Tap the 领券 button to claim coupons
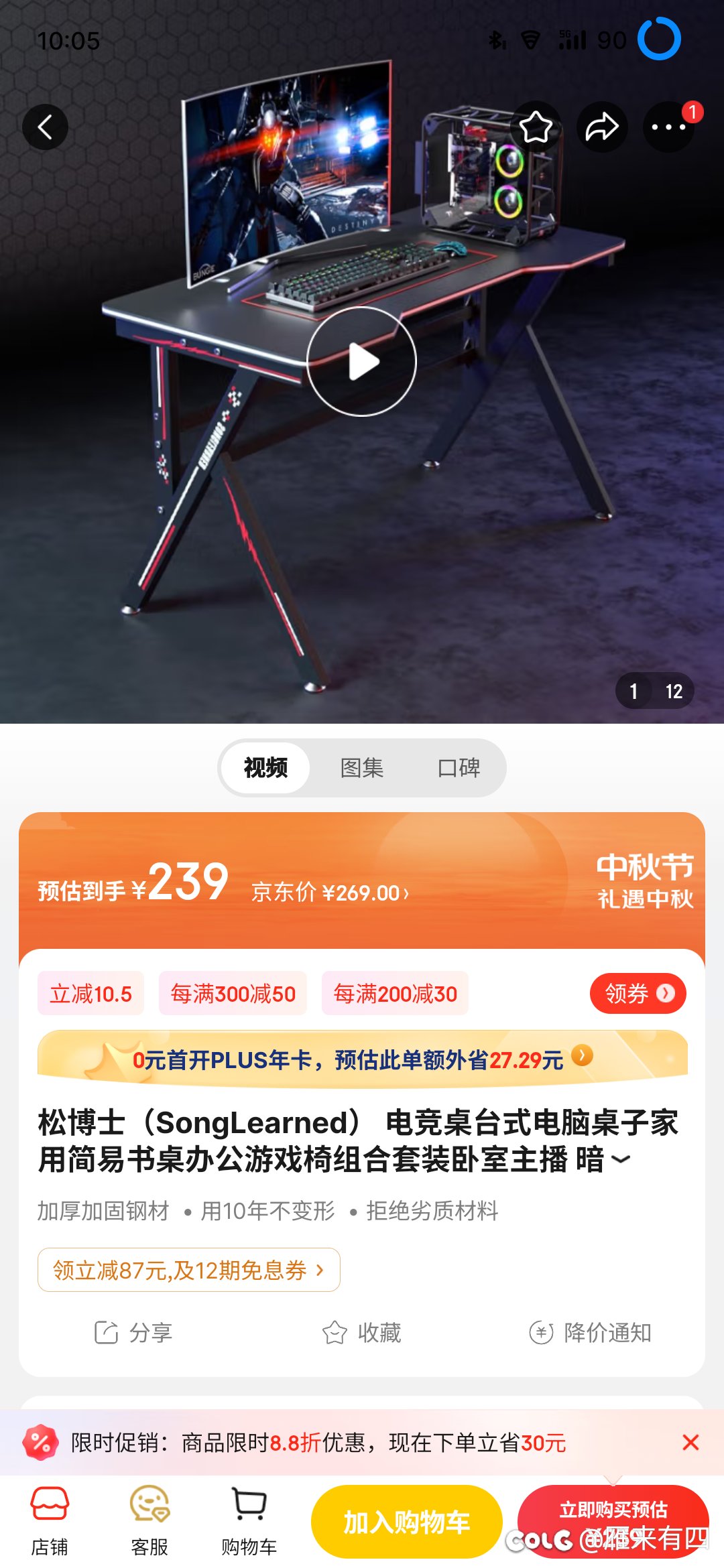This screenshot has height=1568, width=724. pyautogui.click(x=638, y=993)
